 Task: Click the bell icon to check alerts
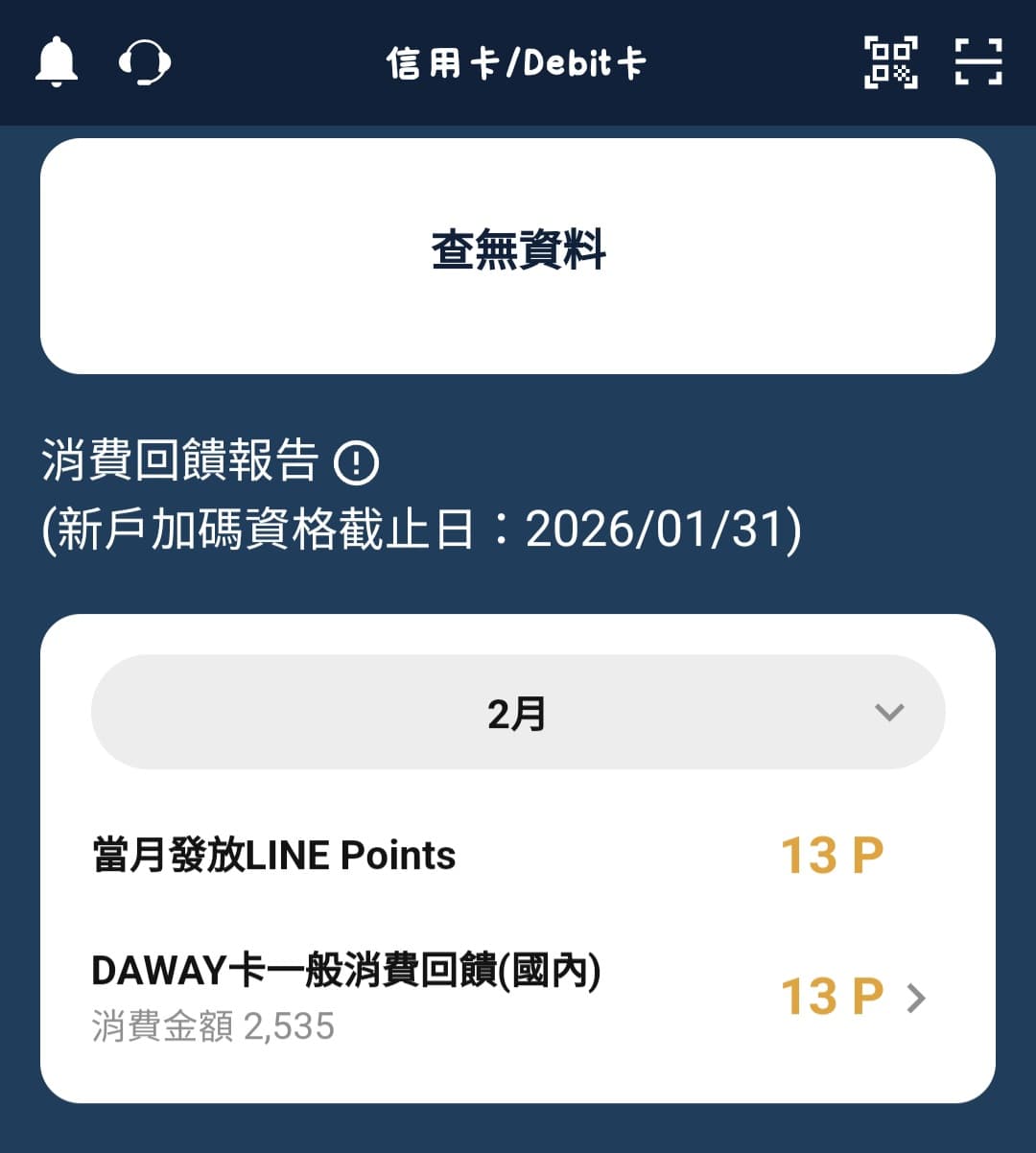55,60
